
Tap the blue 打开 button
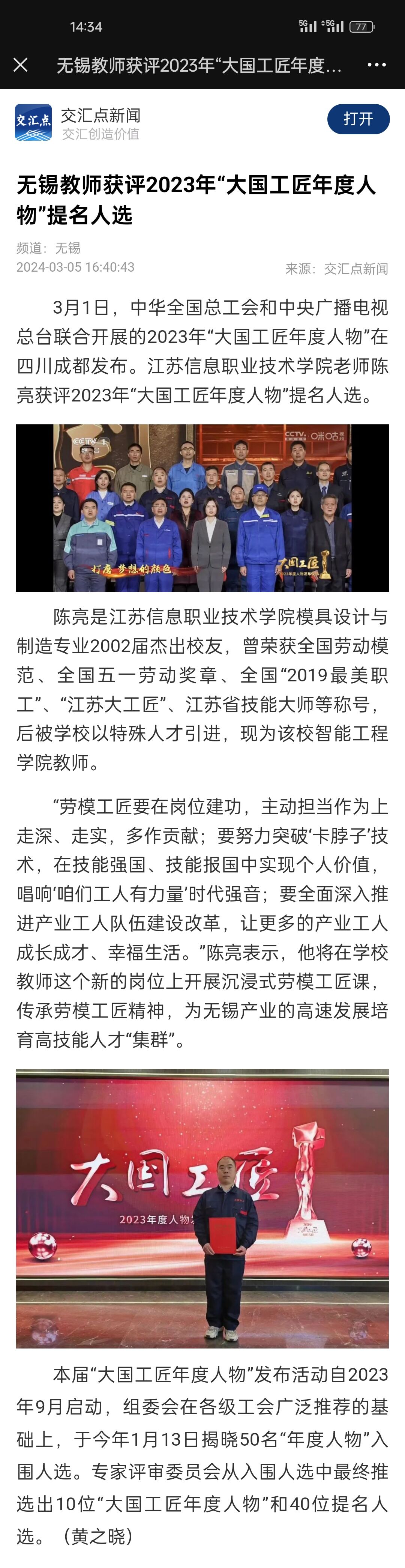point(358,119)
